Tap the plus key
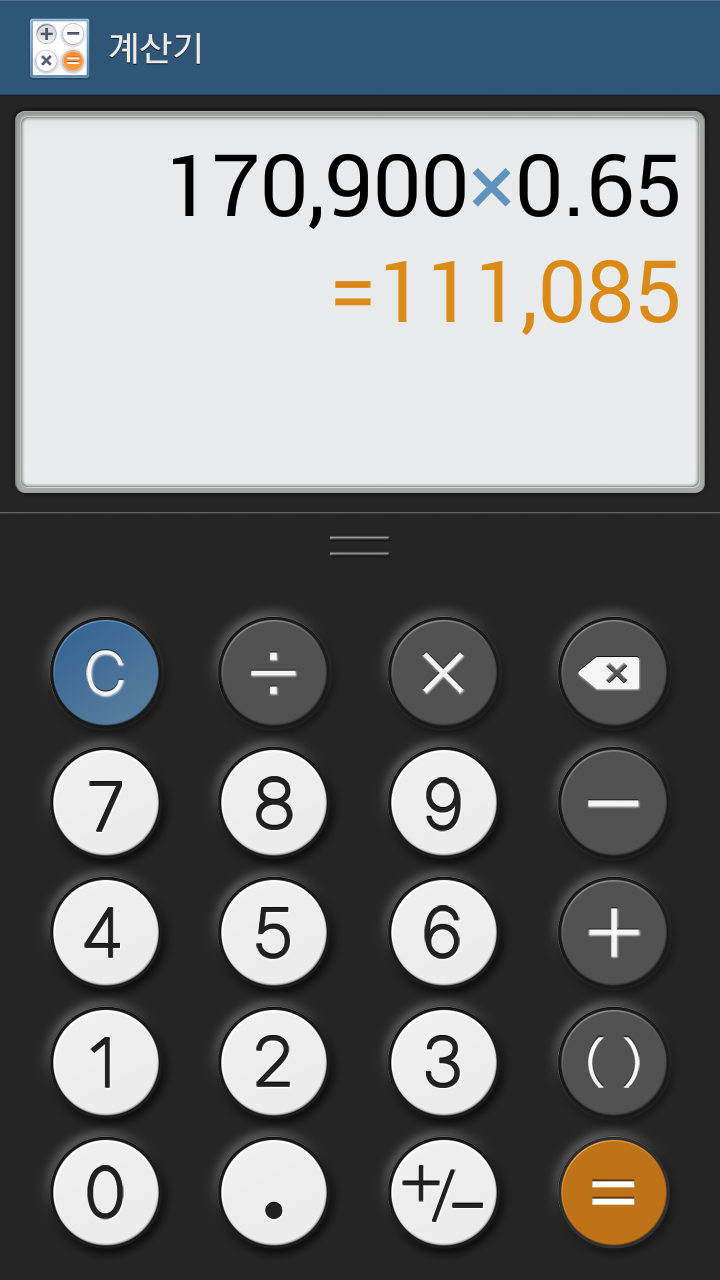The height and width of the screenshot is (1280, 720). (613, 933)
